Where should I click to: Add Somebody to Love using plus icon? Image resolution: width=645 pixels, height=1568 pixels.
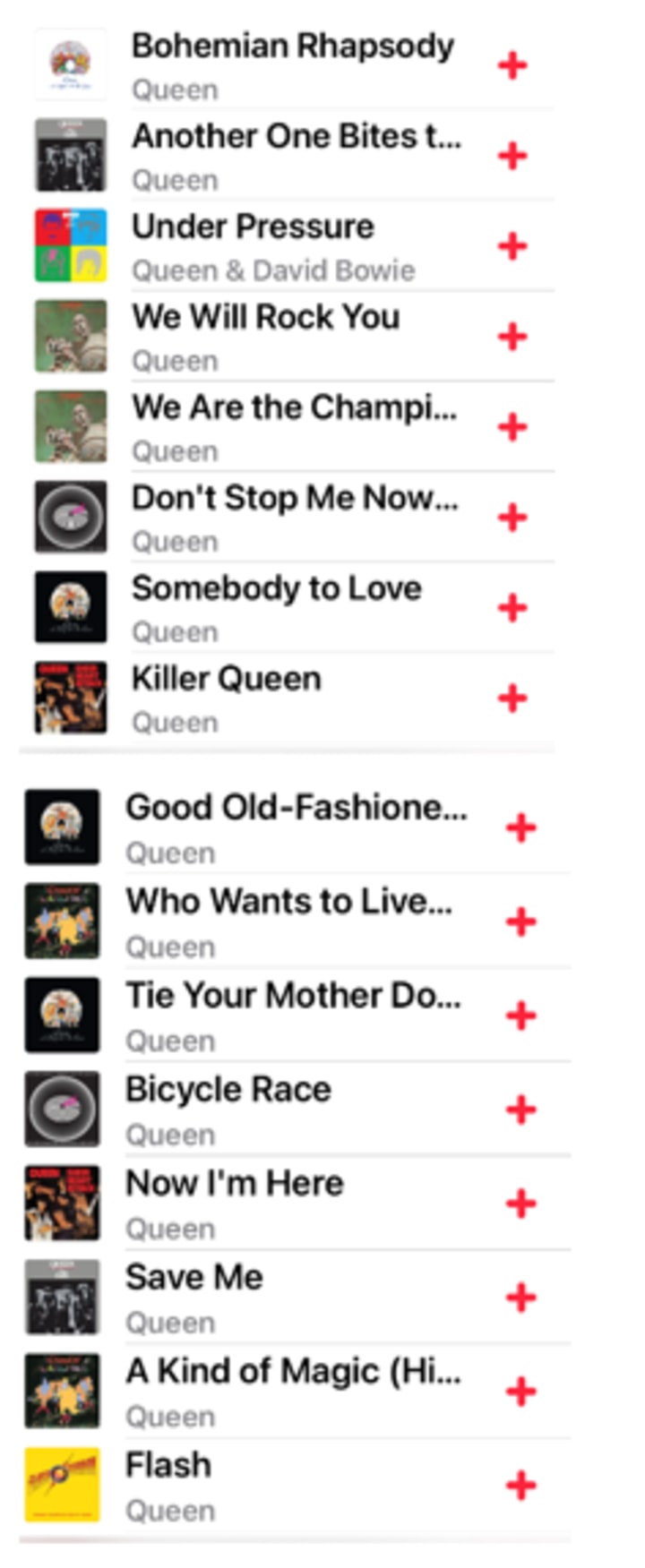click(512, 608)
